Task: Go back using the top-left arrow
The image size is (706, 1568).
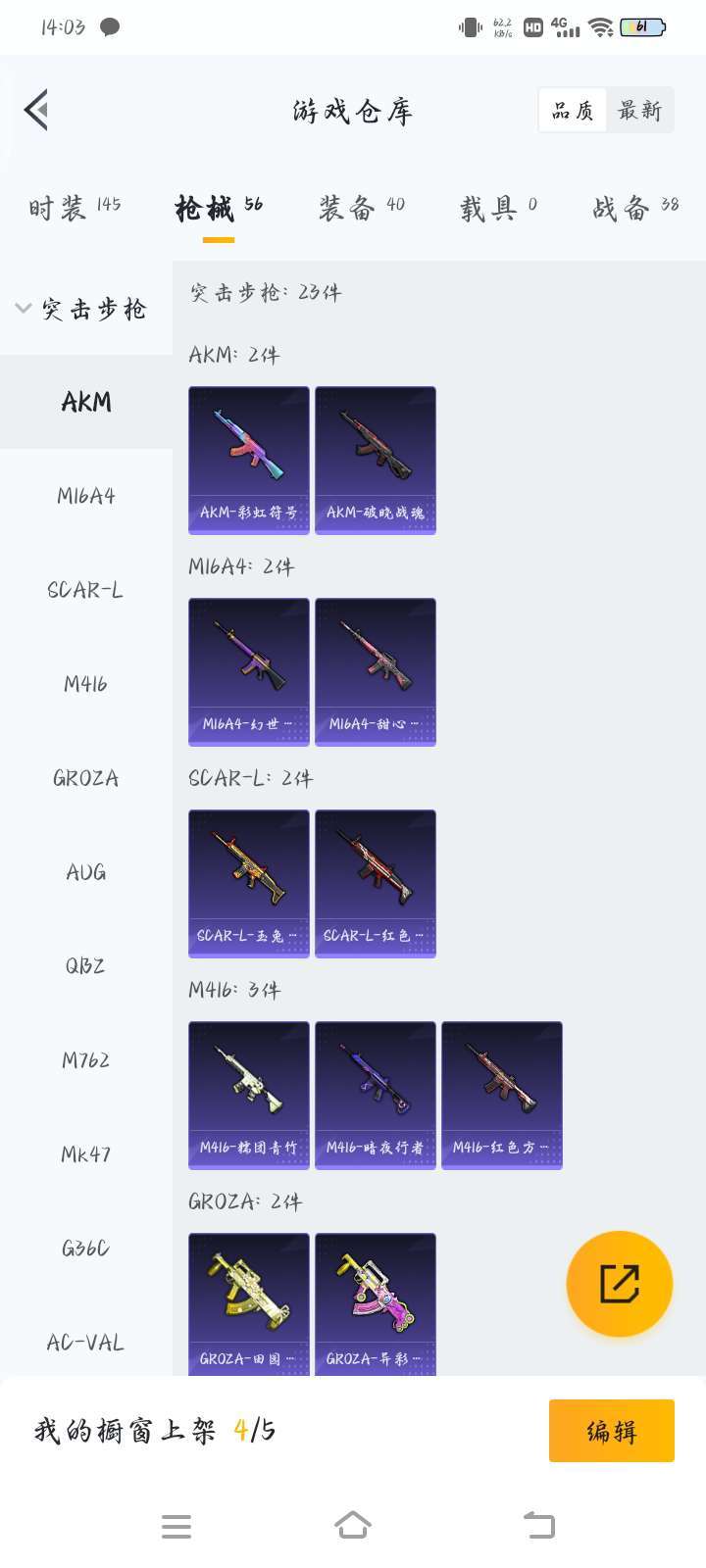Action: pos(37,110)
